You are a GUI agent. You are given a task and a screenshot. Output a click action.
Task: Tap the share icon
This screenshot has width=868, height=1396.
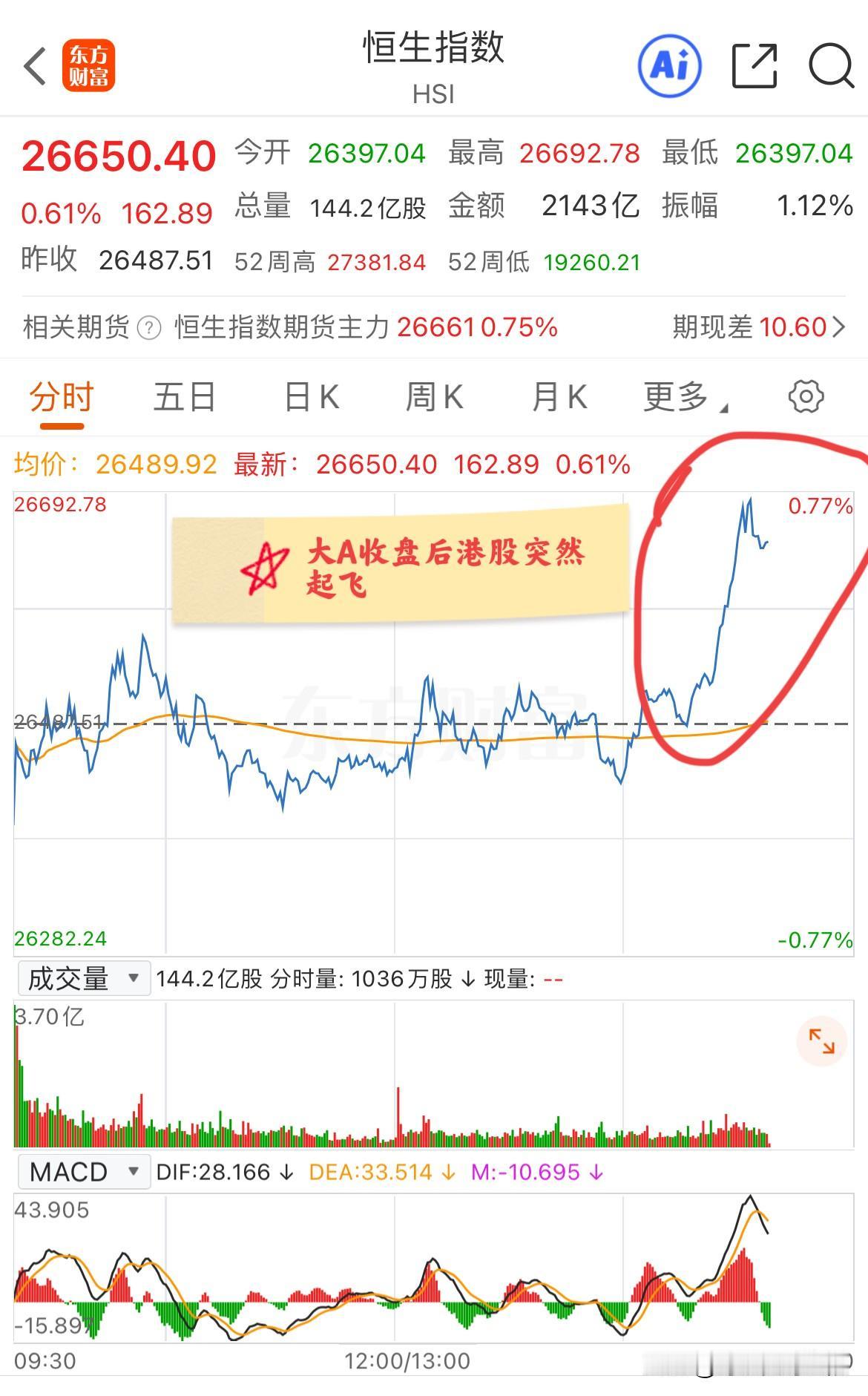click(754, 66)
